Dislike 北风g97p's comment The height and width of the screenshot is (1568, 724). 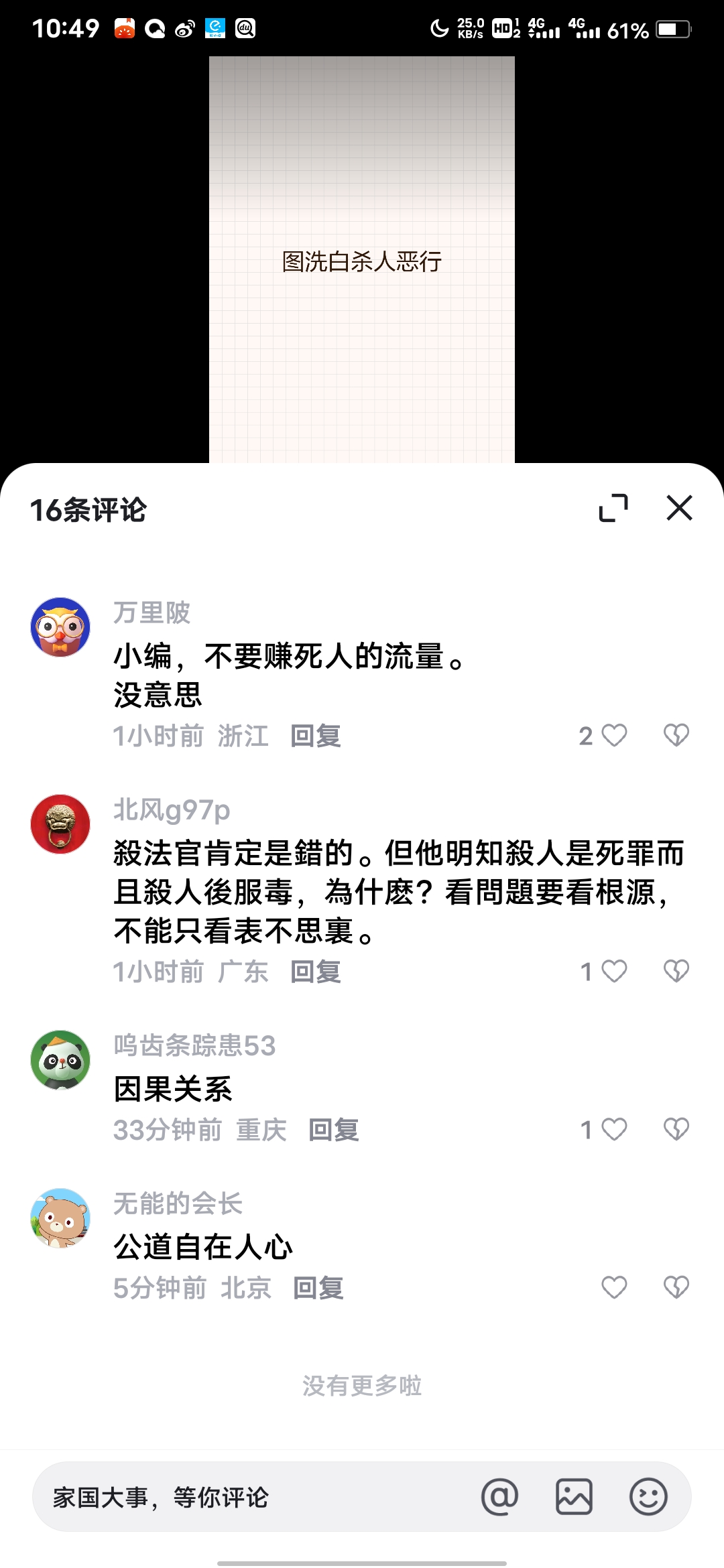(678, 972)
